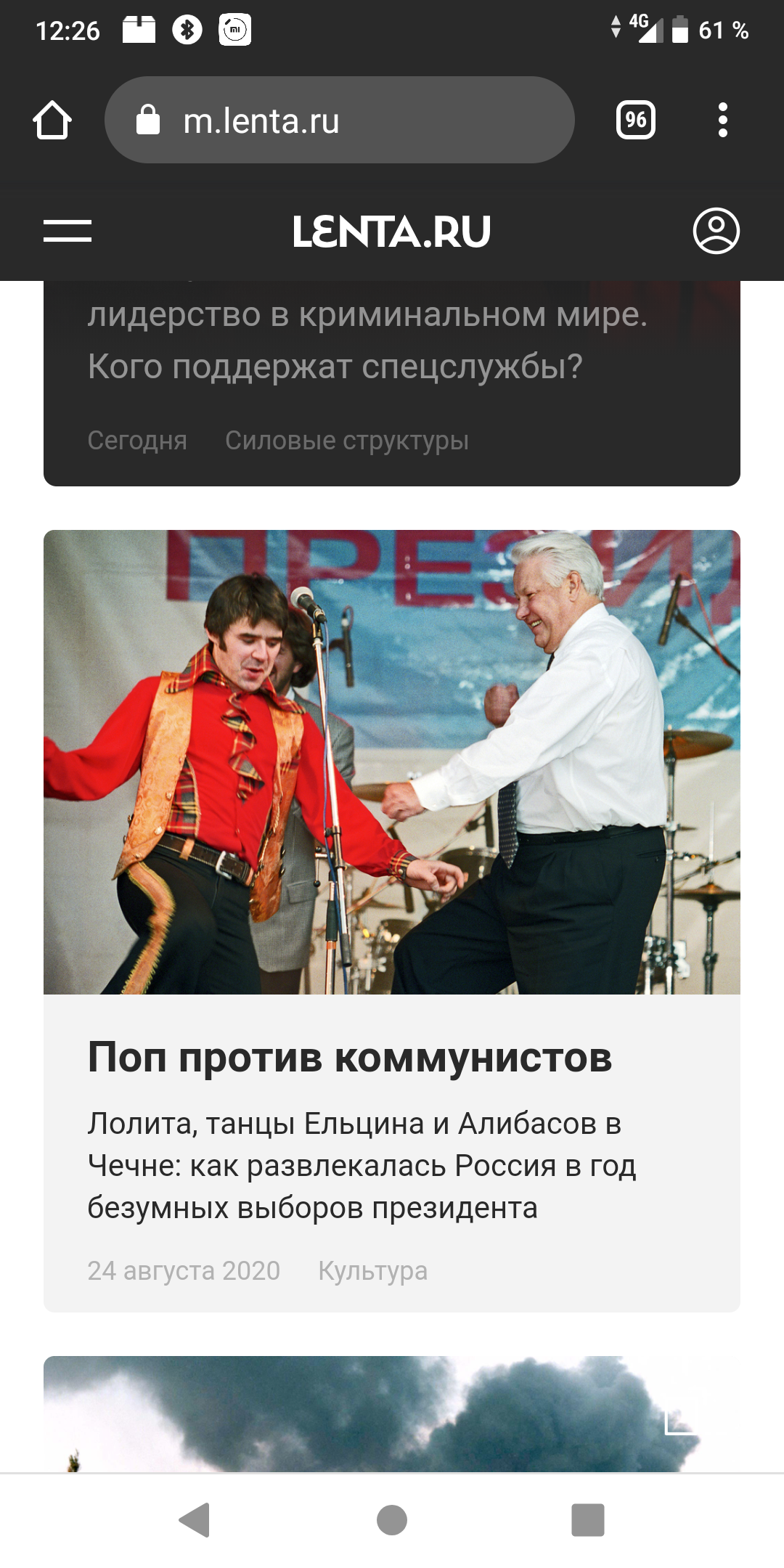Open the Lenta.ru hamburger menu

[68, 231]
